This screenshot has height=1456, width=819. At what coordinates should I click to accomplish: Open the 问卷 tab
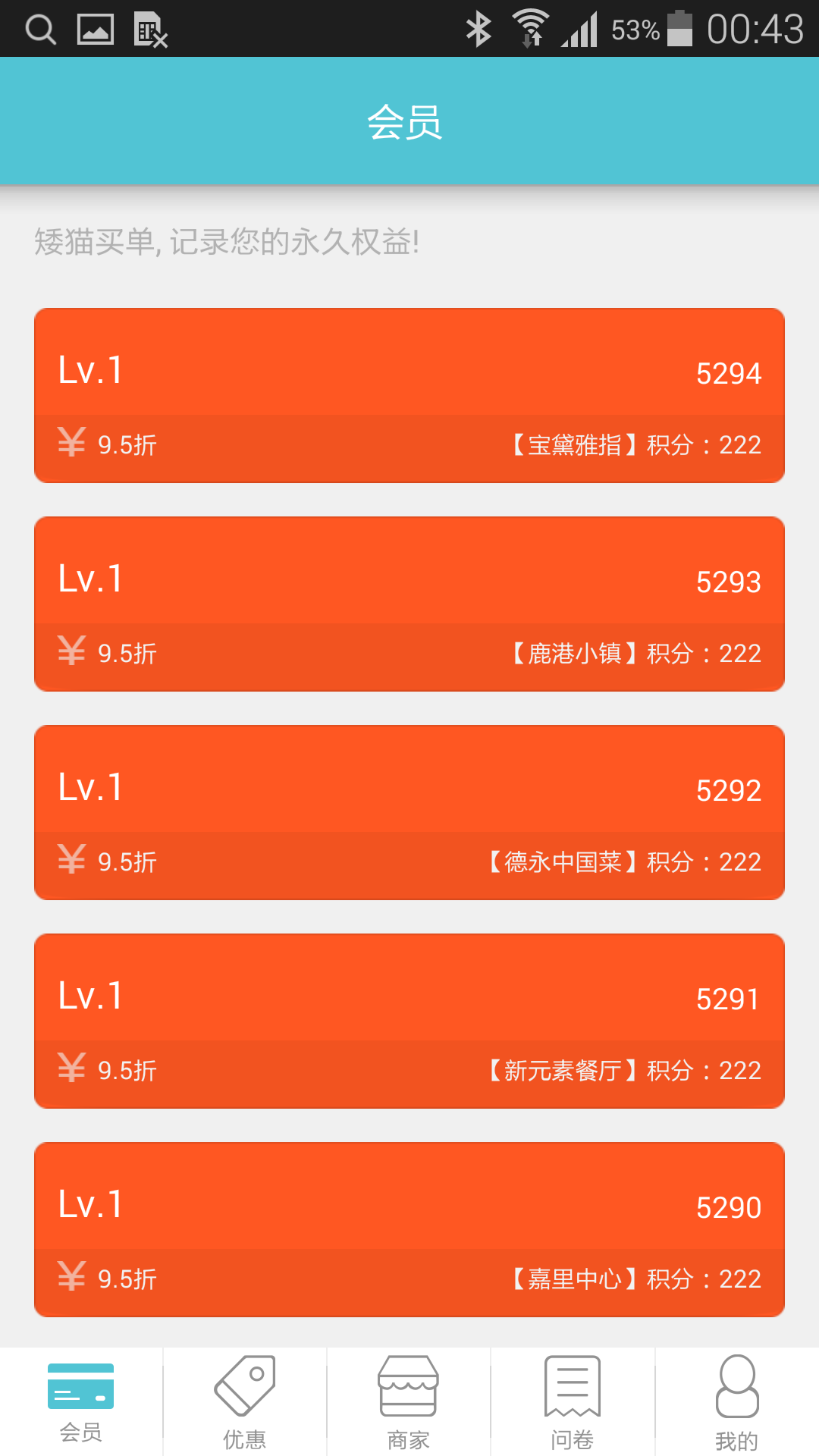pyautogui.click(x=573, y=1401)
